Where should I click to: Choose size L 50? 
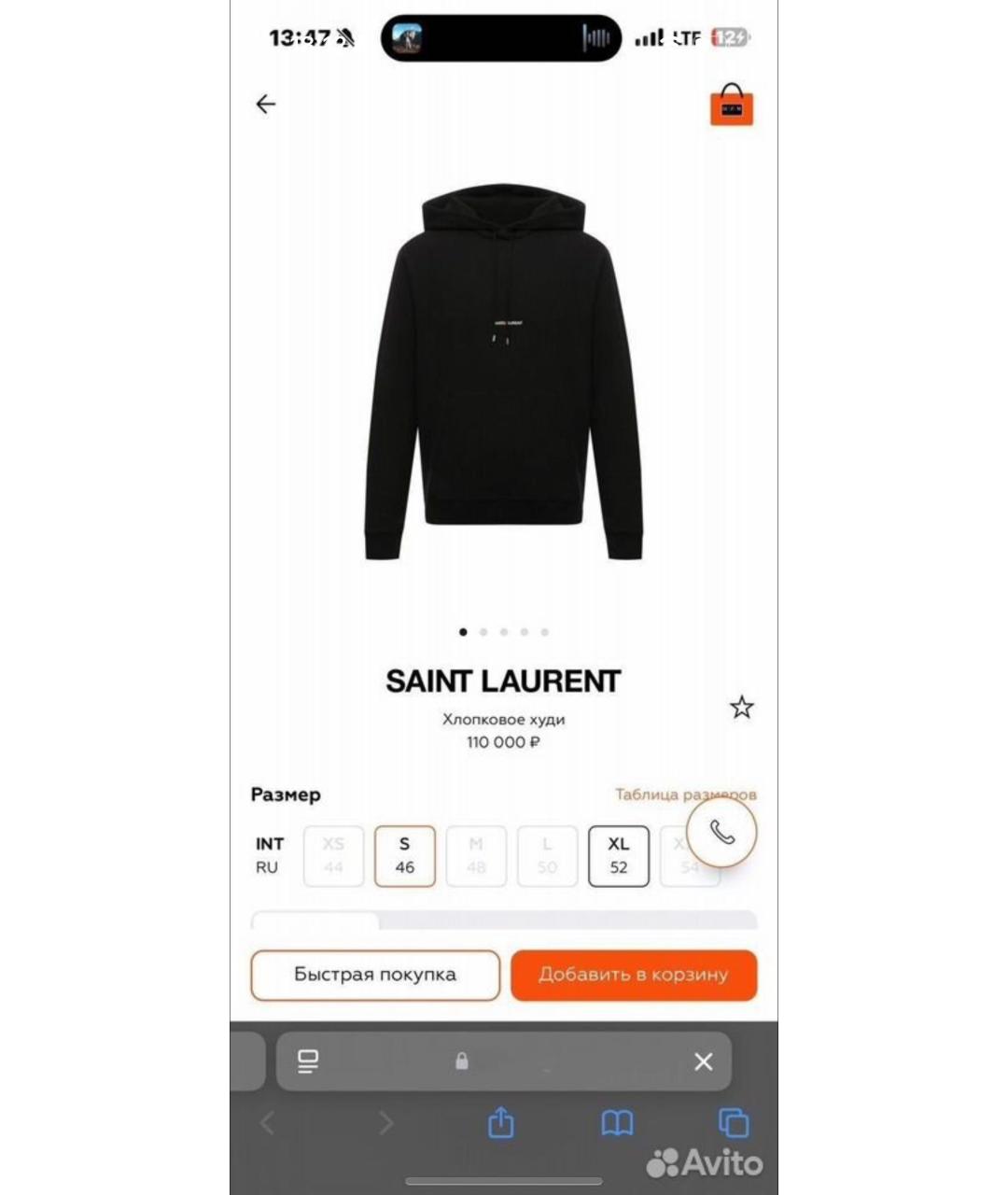click(x=547, y=855)
